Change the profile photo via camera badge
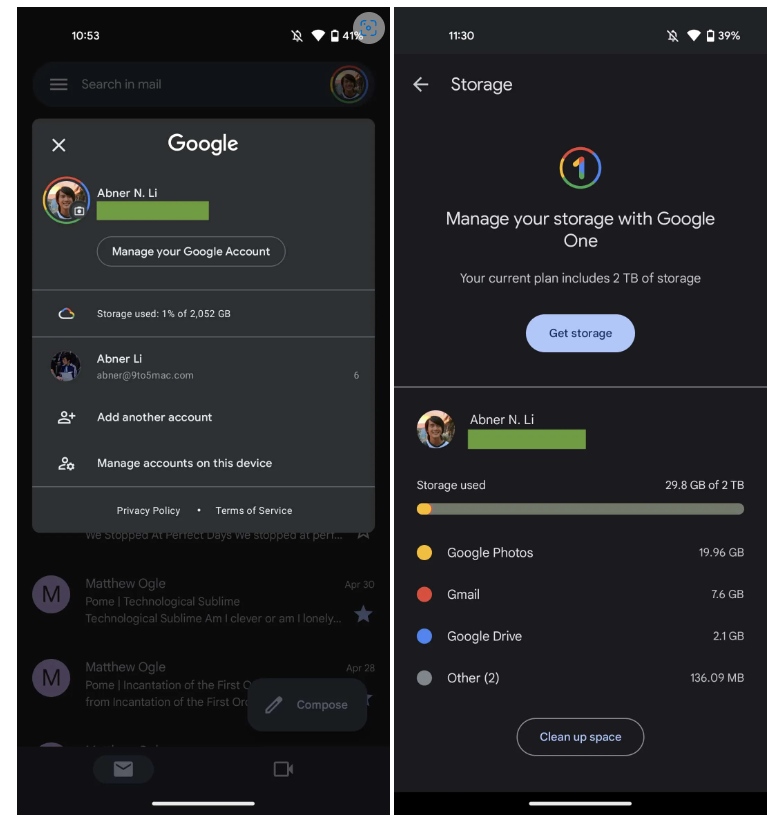Screen dimensions: 777x816 [x=80, y=211]
